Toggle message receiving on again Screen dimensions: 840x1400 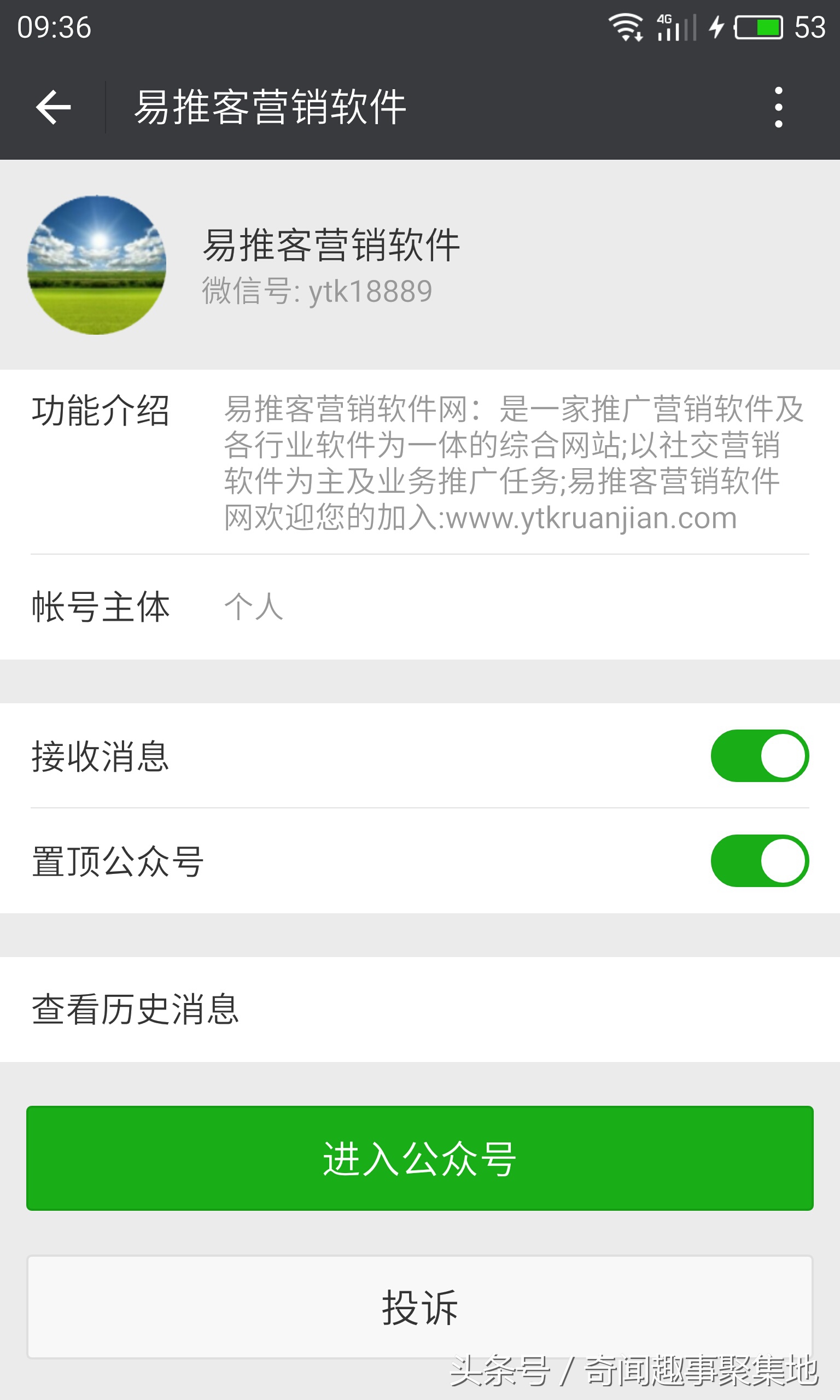pos(759,758)
